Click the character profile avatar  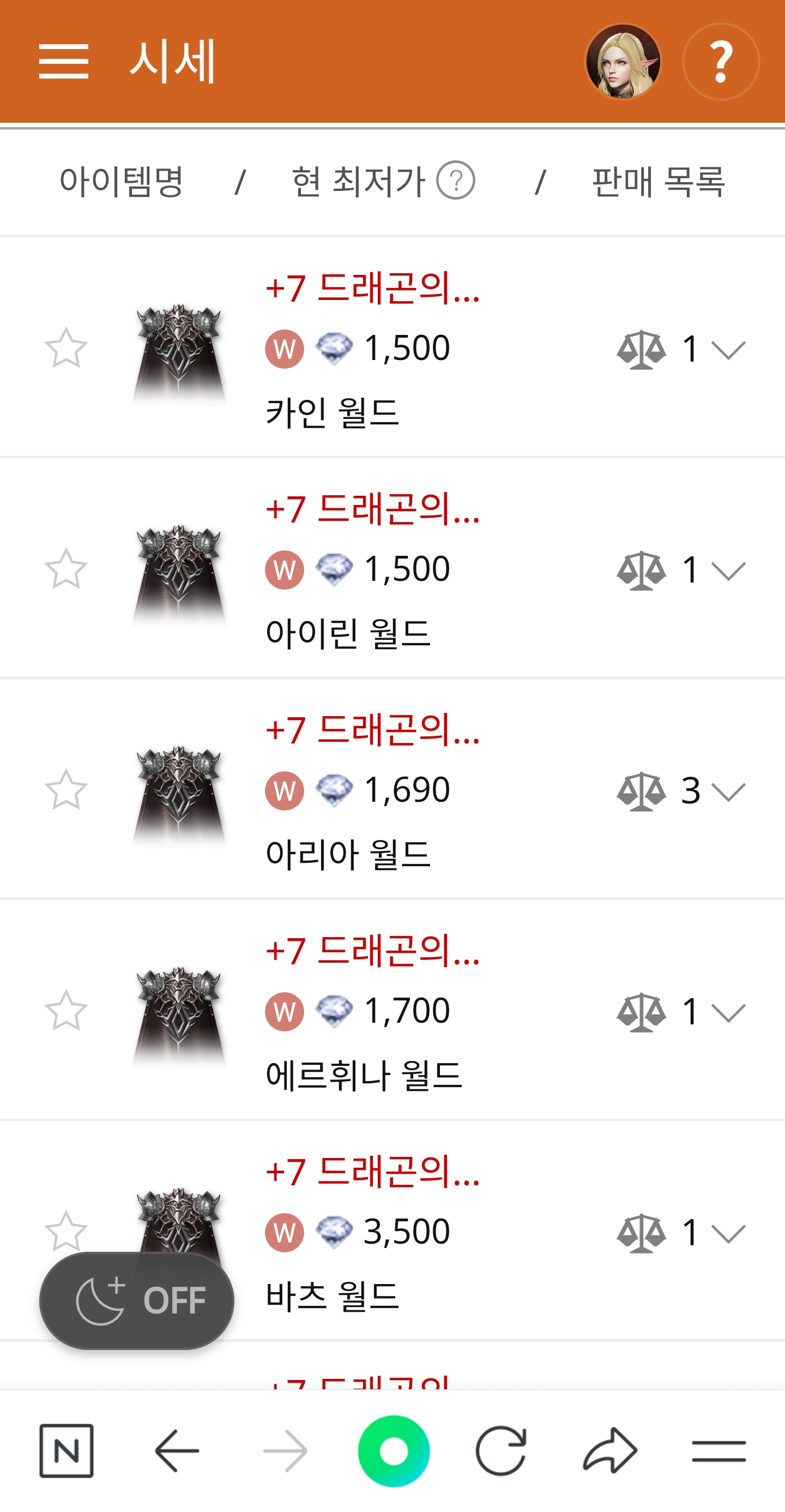pyautogui.click(x=623, y=61)
